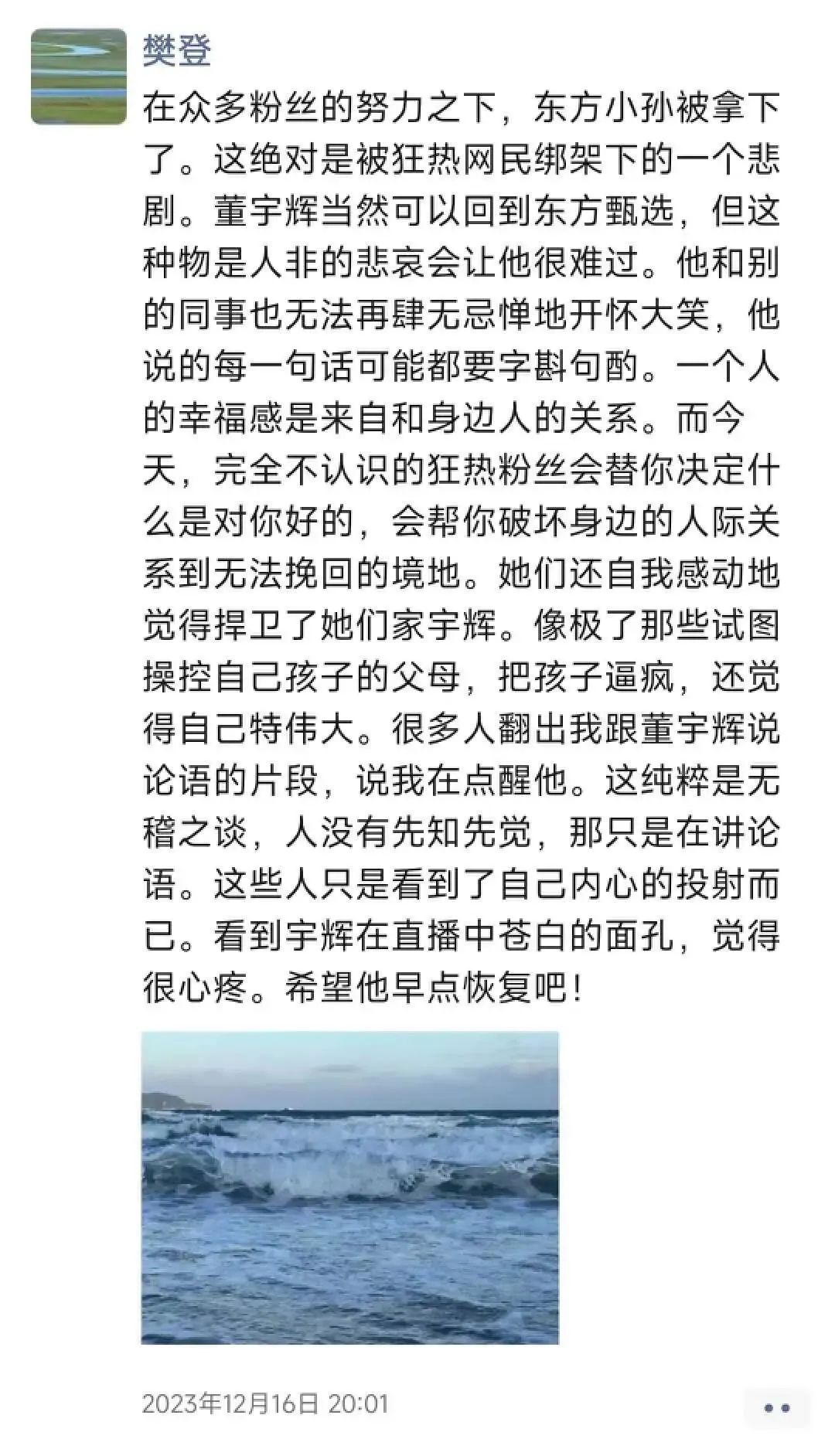835x1456 pixels.
Task: Open the like/comment two-dot menu
Action: [x=777, y=1407]
